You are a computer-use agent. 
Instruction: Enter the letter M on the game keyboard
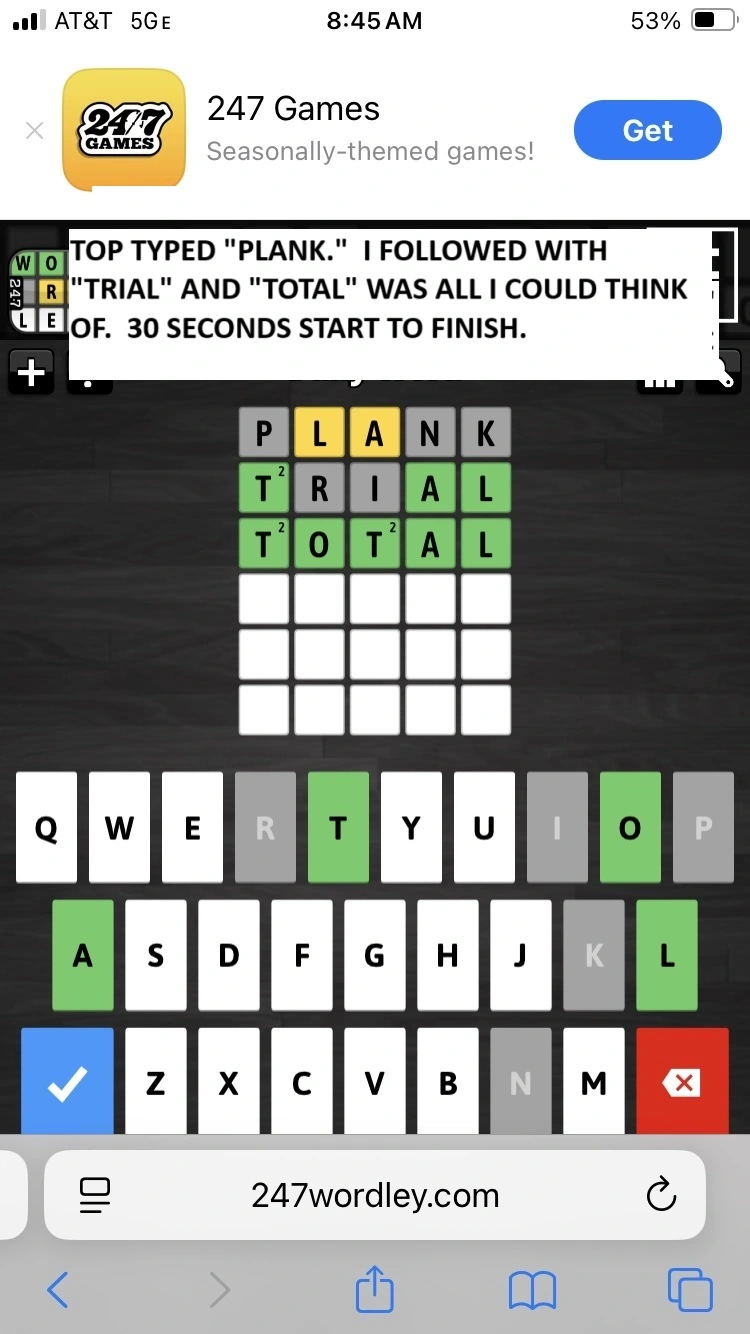pos(593,1082)
